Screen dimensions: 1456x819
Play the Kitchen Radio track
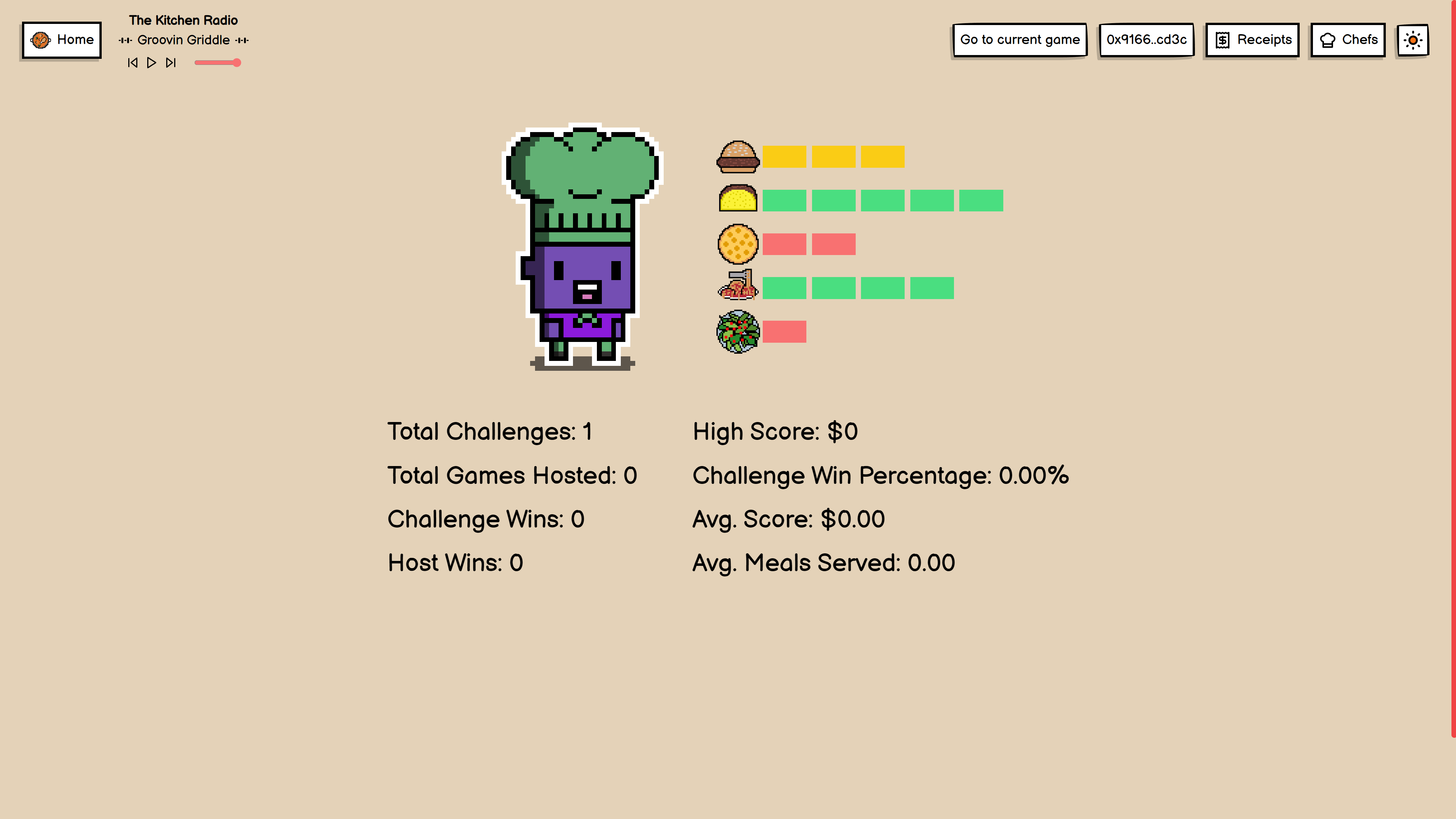click(x=151, y=63)
